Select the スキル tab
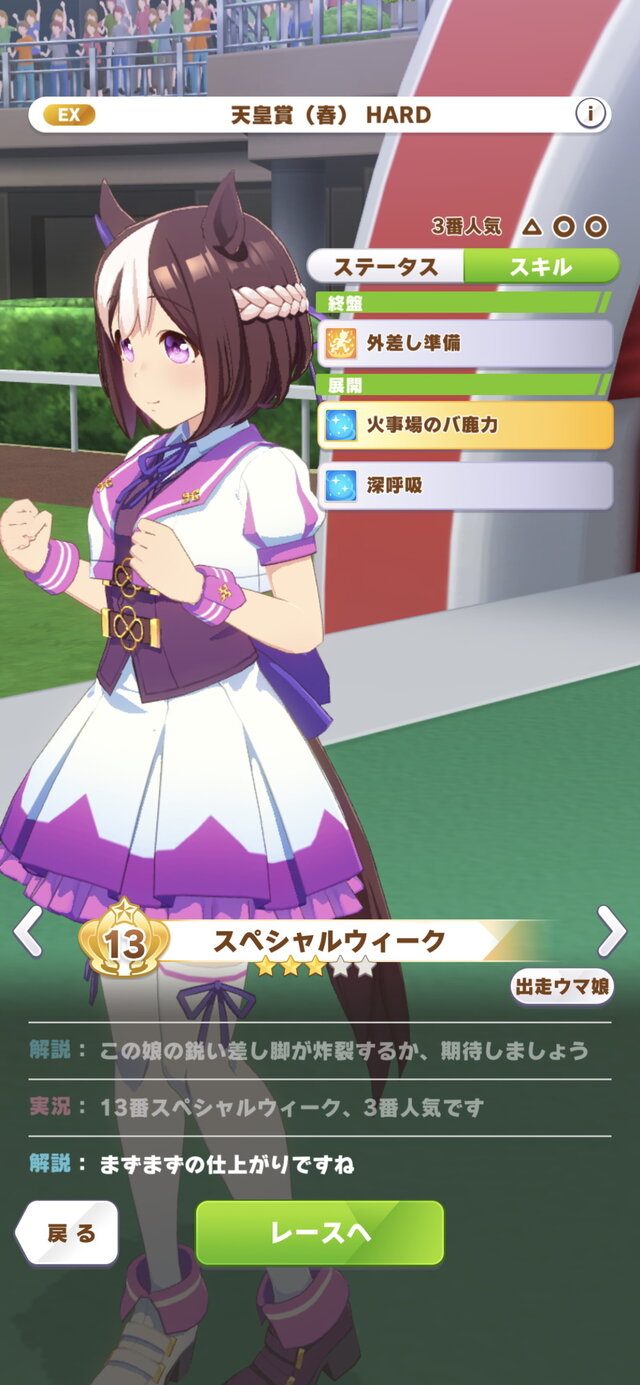 541,267
